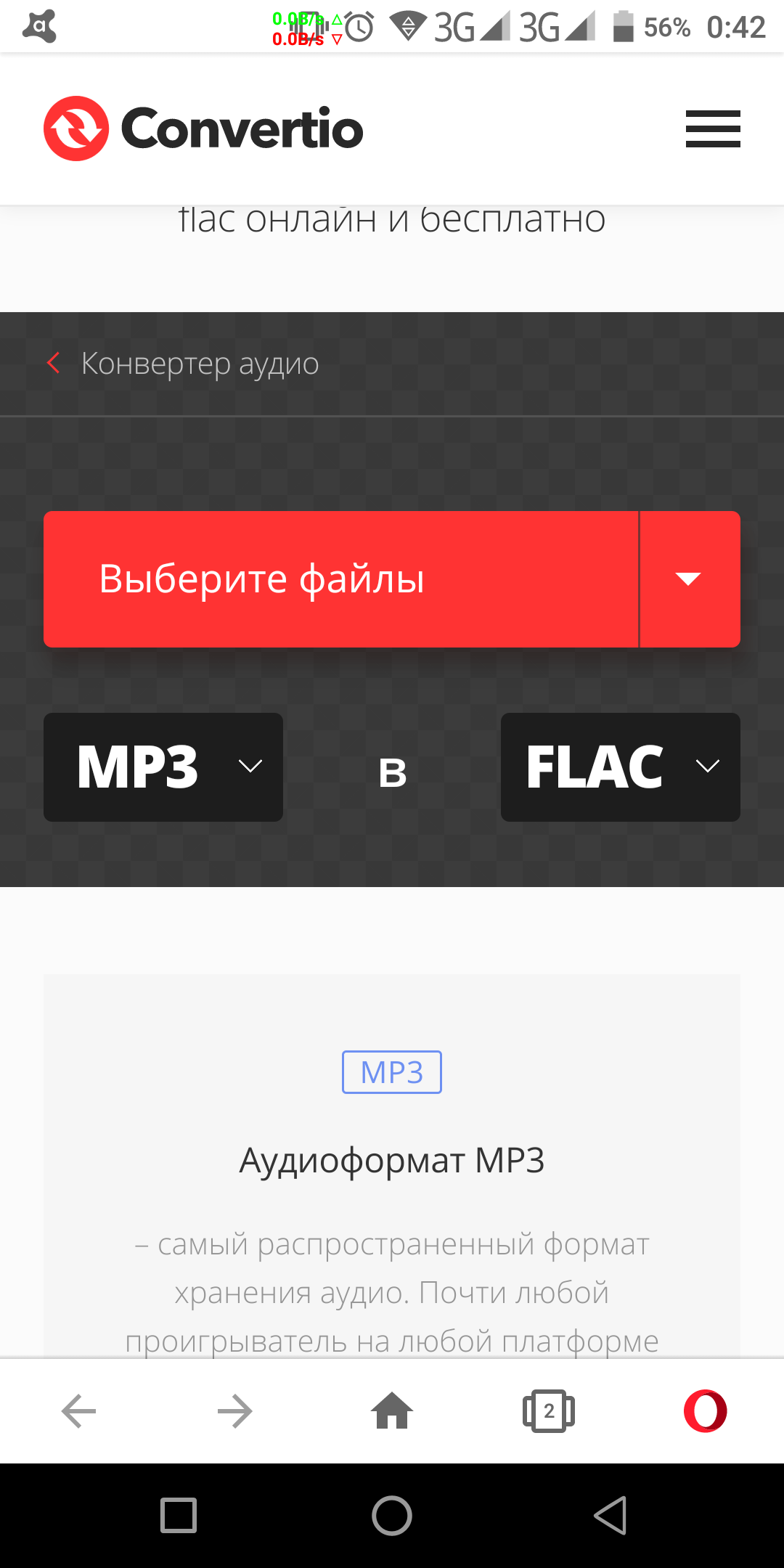
Task: Tap the Выберите файлы button
Action: pos(341,579)
